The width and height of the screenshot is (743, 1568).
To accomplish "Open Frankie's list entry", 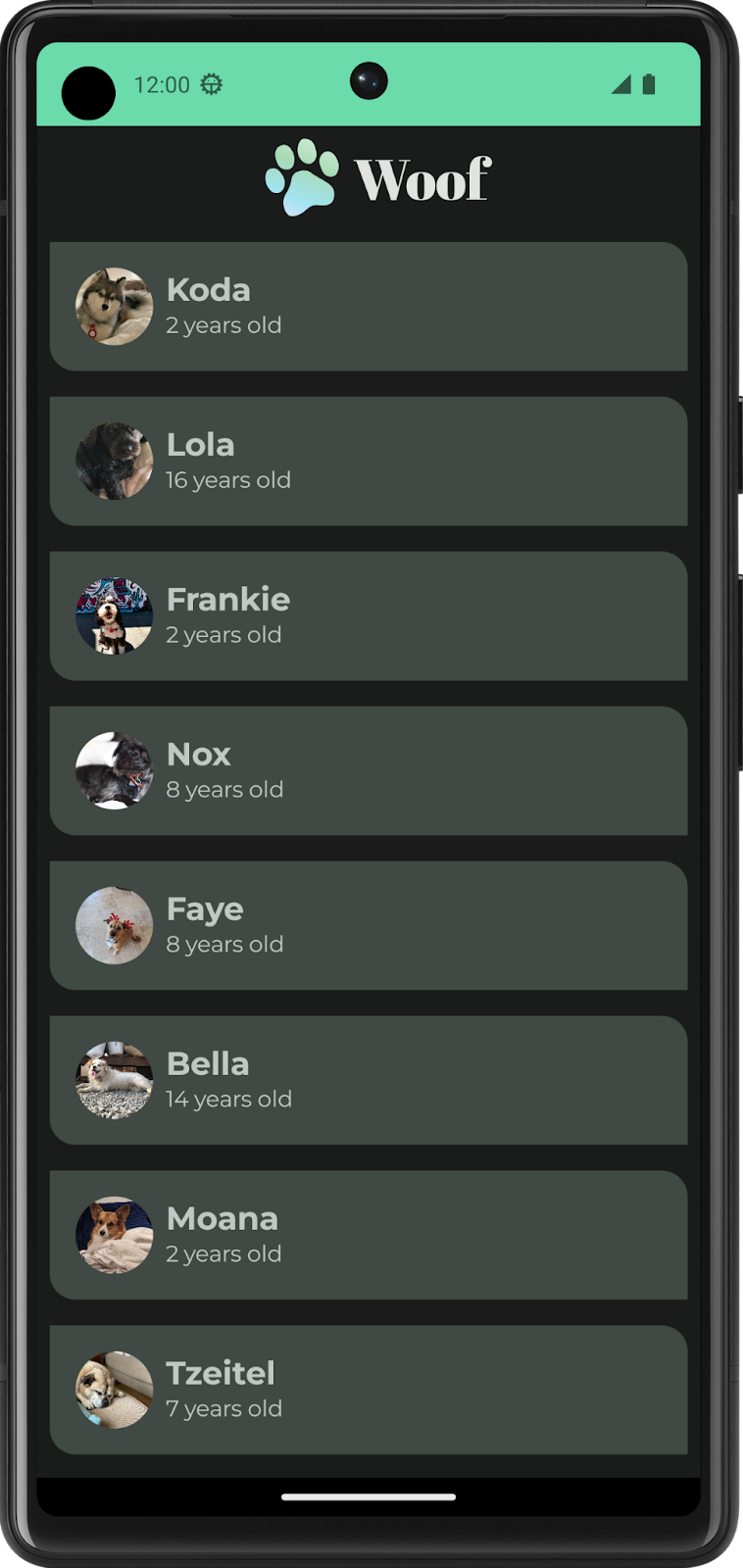I will pyautogui.click(x=369, y=616).
